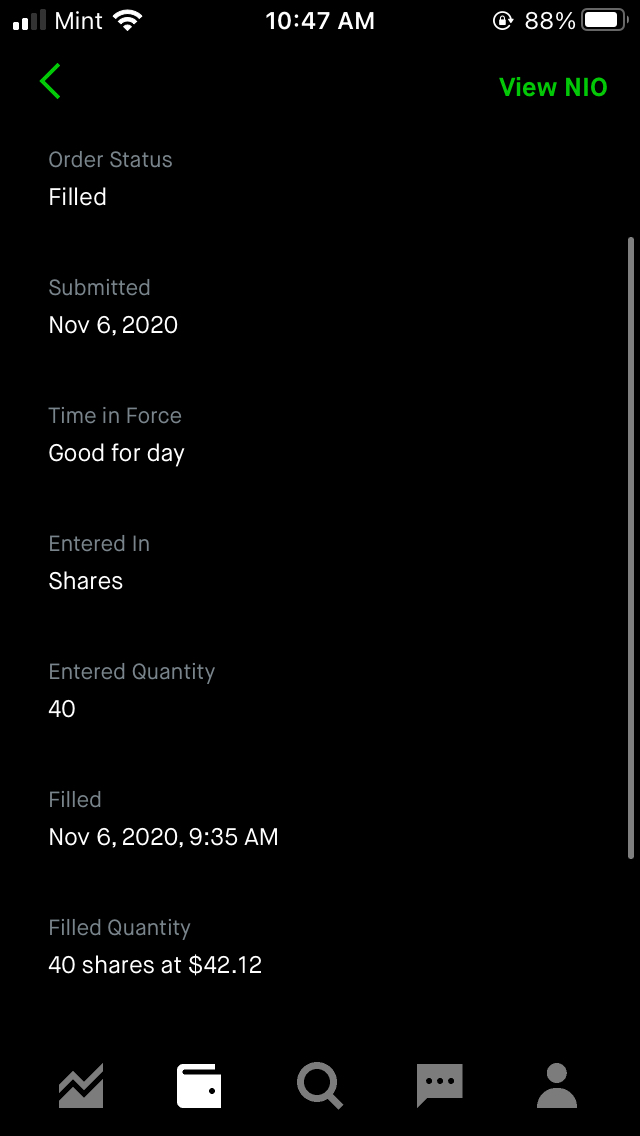This screenshot has height=1136, width=640.
Task: Switch to the investing chart tab
Action: (81, 1085)
